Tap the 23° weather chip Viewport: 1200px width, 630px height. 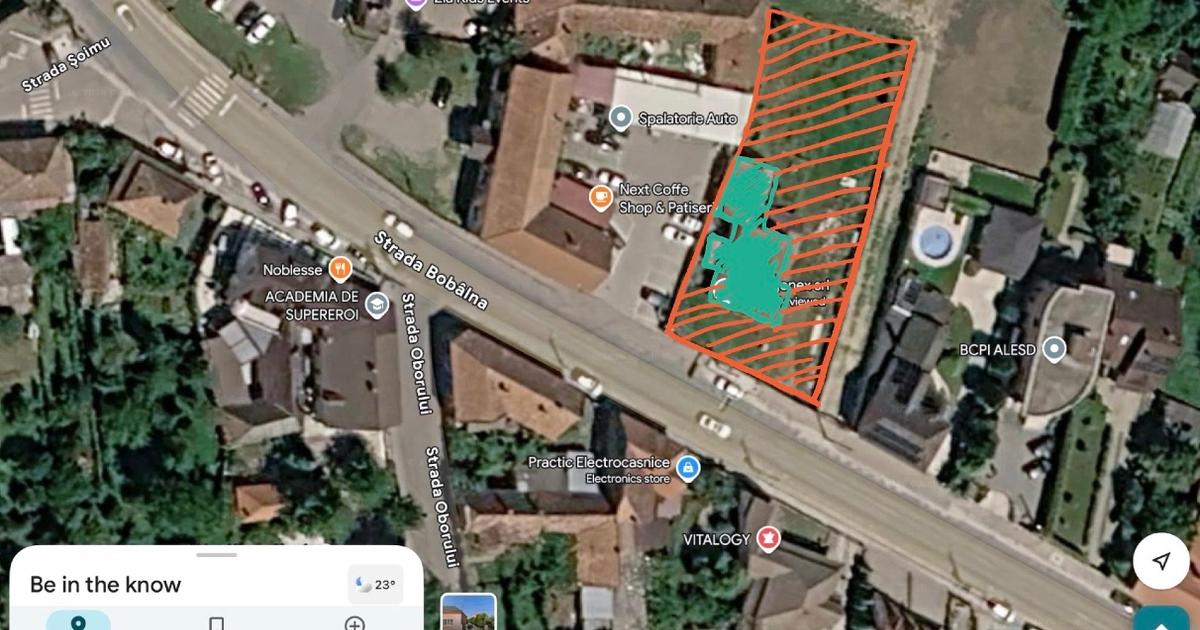[x=376, y=584]
